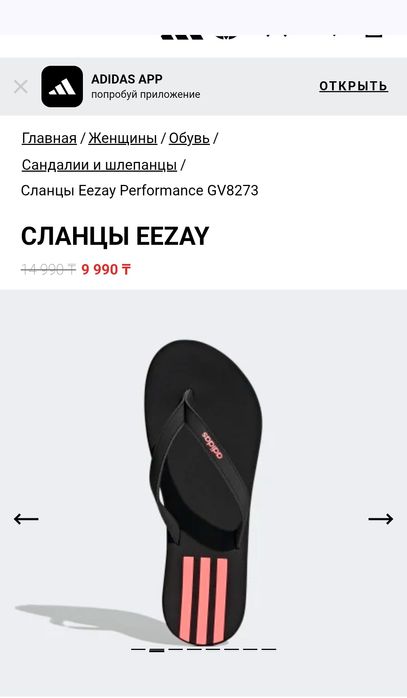The width and height of the screenshot is (407, 698).
Task: Go to Главная breadcrumb
Action: click(49, 138)
